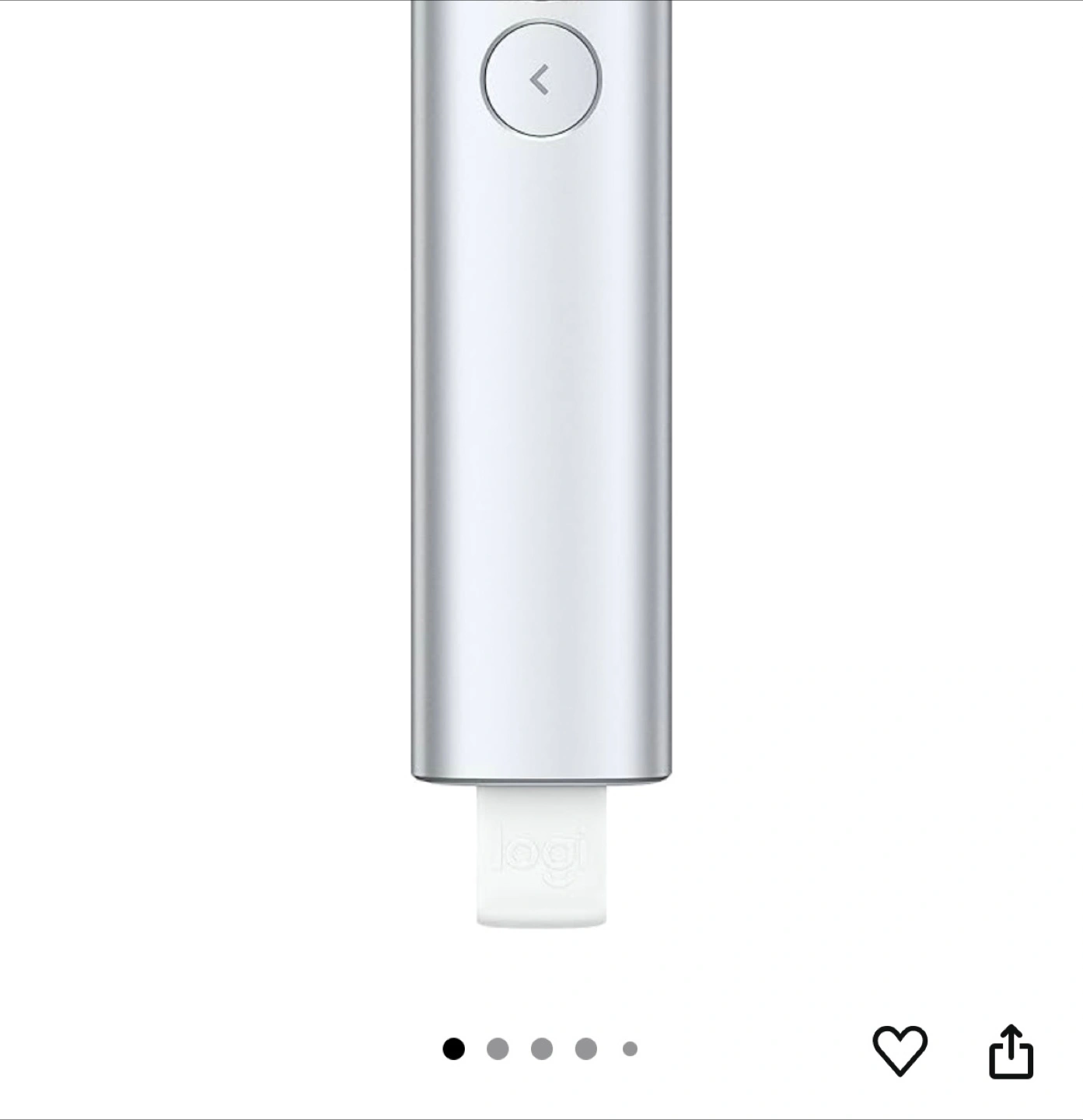Add product to wish list heart
The image size is (1083, 1120).
coord(900,1050)
